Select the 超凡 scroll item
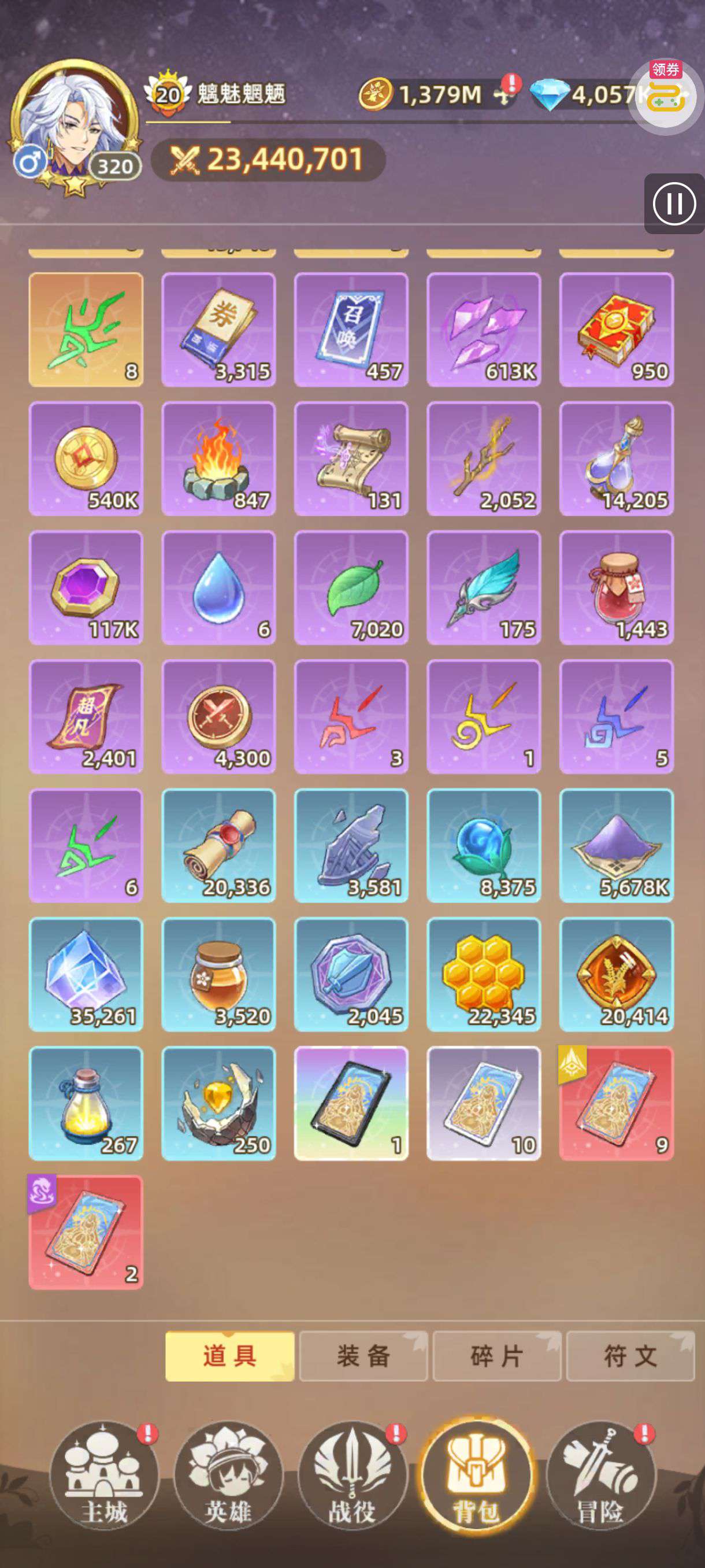The width and height of the screenshot is (705, 1568). point(86,716)
